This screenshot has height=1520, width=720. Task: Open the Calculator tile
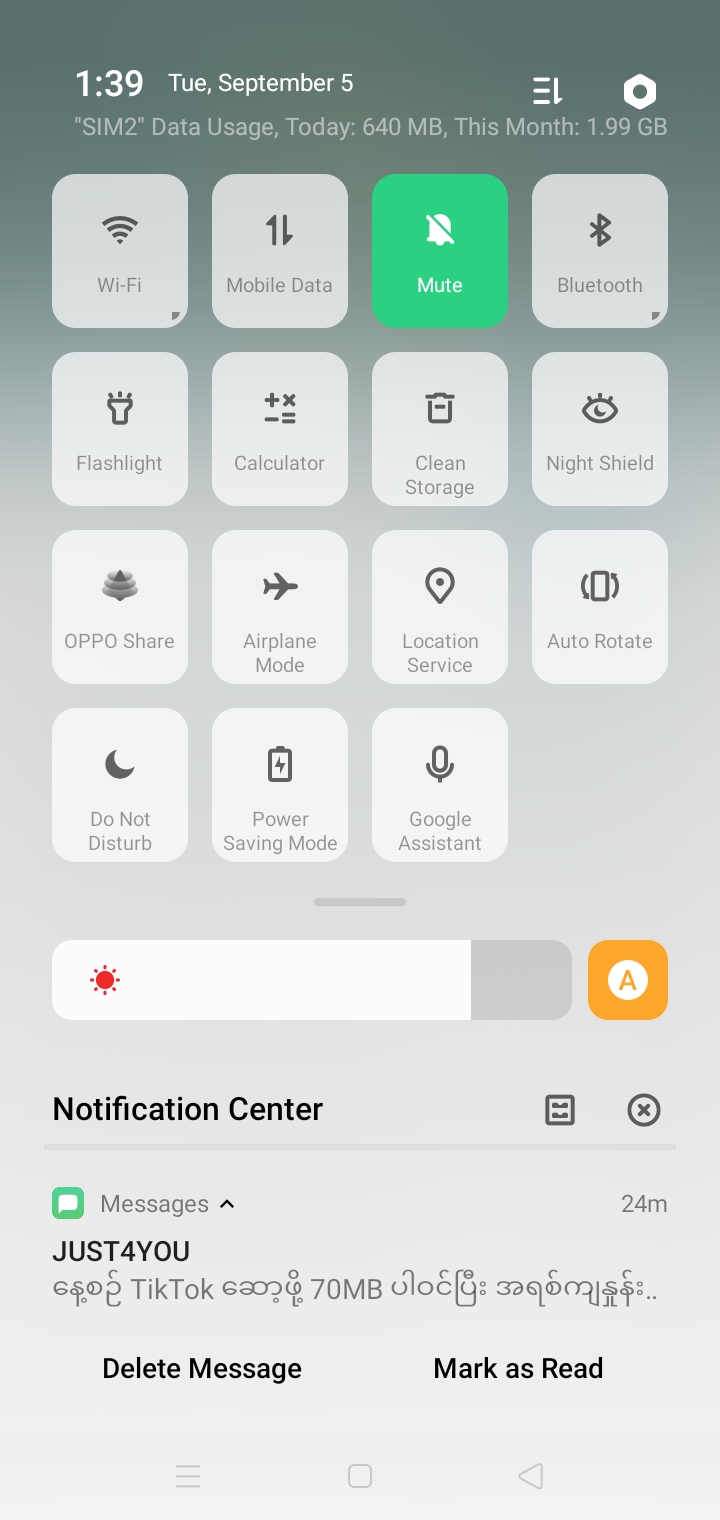[x=280, y=429]
